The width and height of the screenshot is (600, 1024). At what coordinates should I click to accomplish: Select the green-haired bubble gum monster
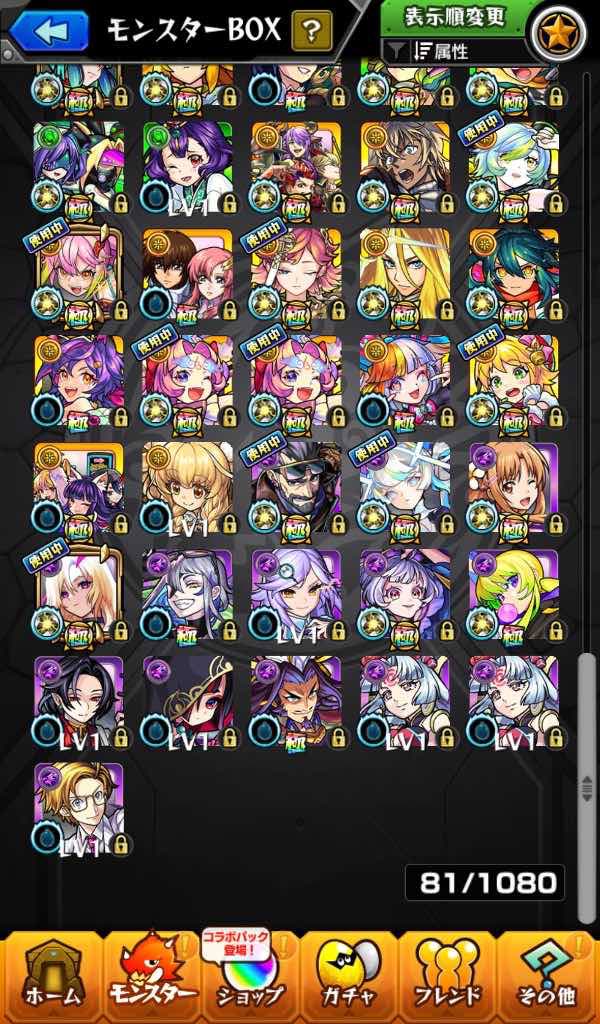[x=513, y=594]
